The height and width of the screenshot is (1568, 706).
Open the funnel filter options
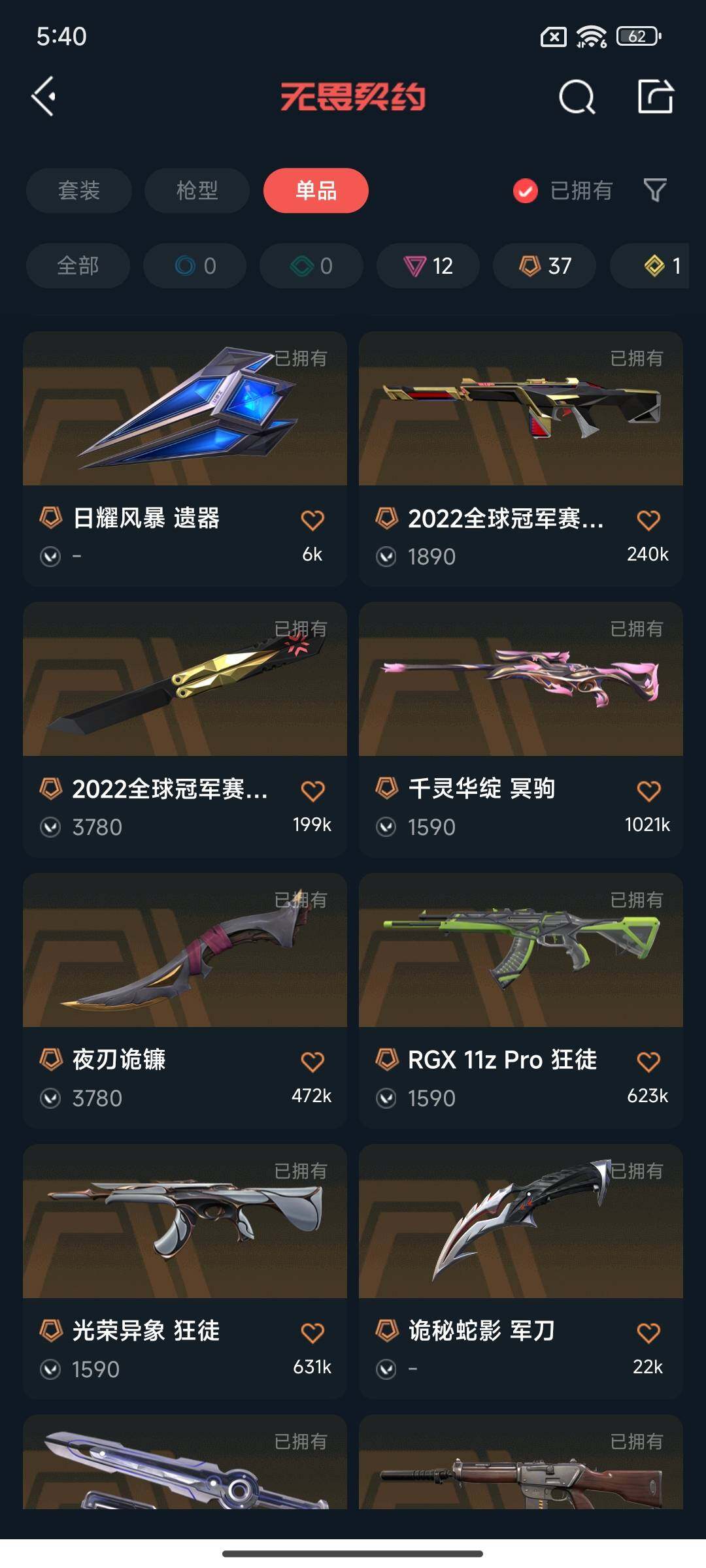point(654,191)
